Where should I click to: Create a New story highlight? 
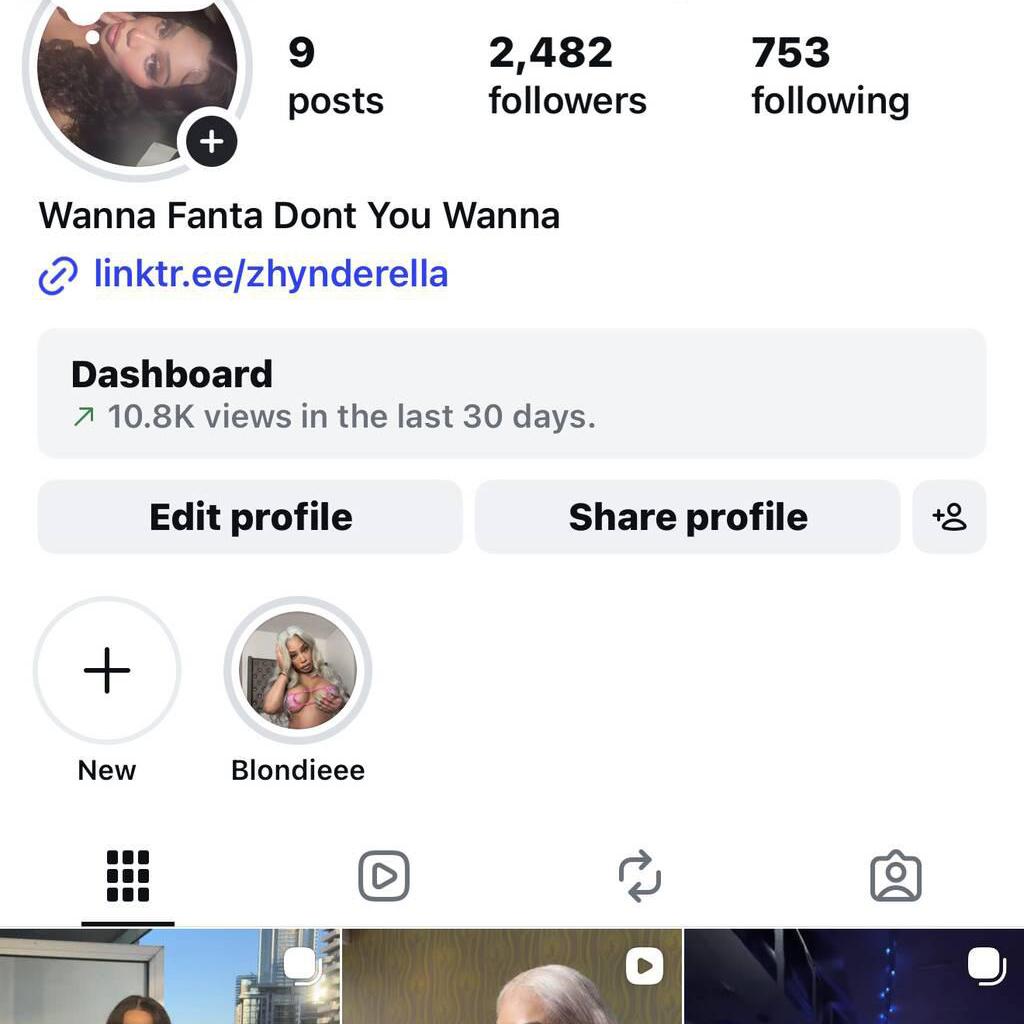tap(107, 670)
